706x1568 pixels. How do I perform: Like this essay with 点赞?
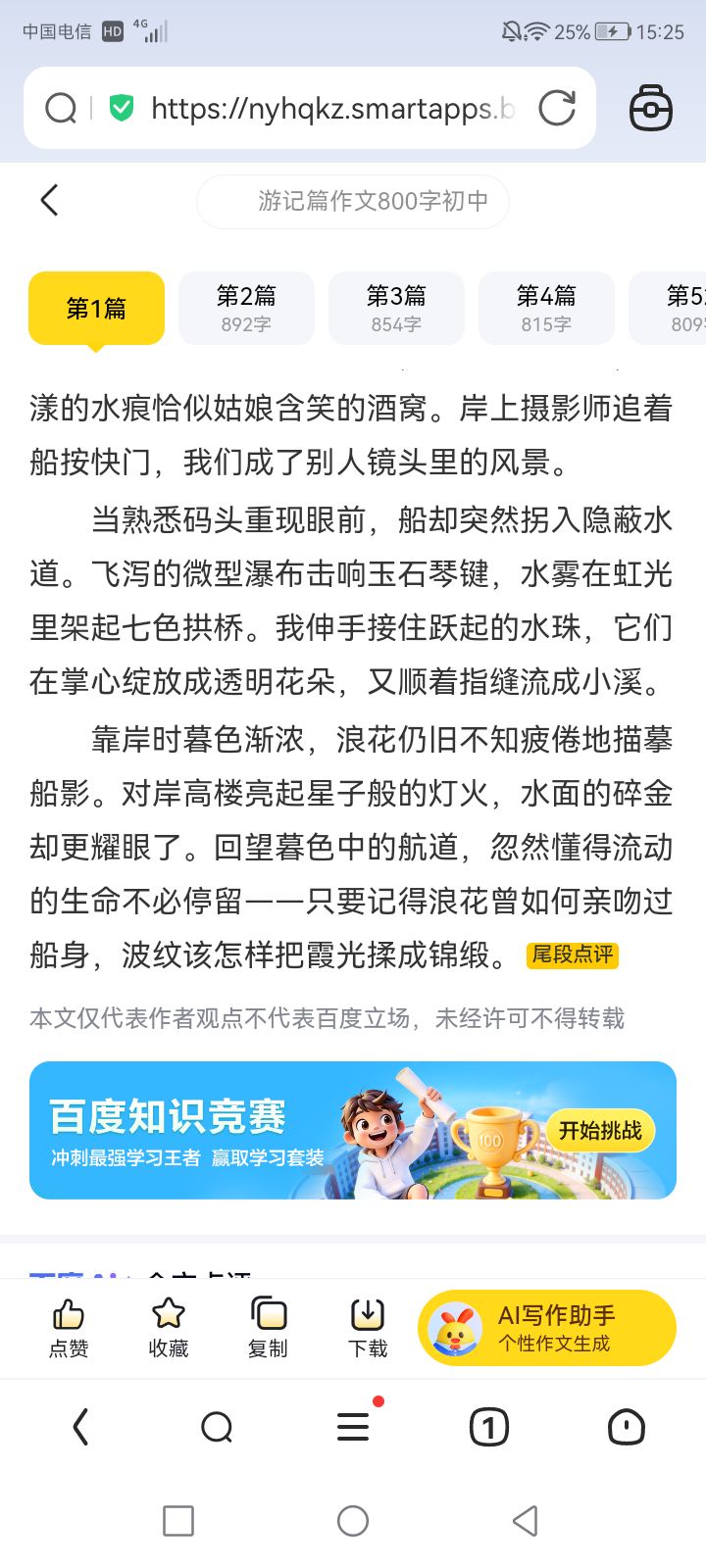69,1328
